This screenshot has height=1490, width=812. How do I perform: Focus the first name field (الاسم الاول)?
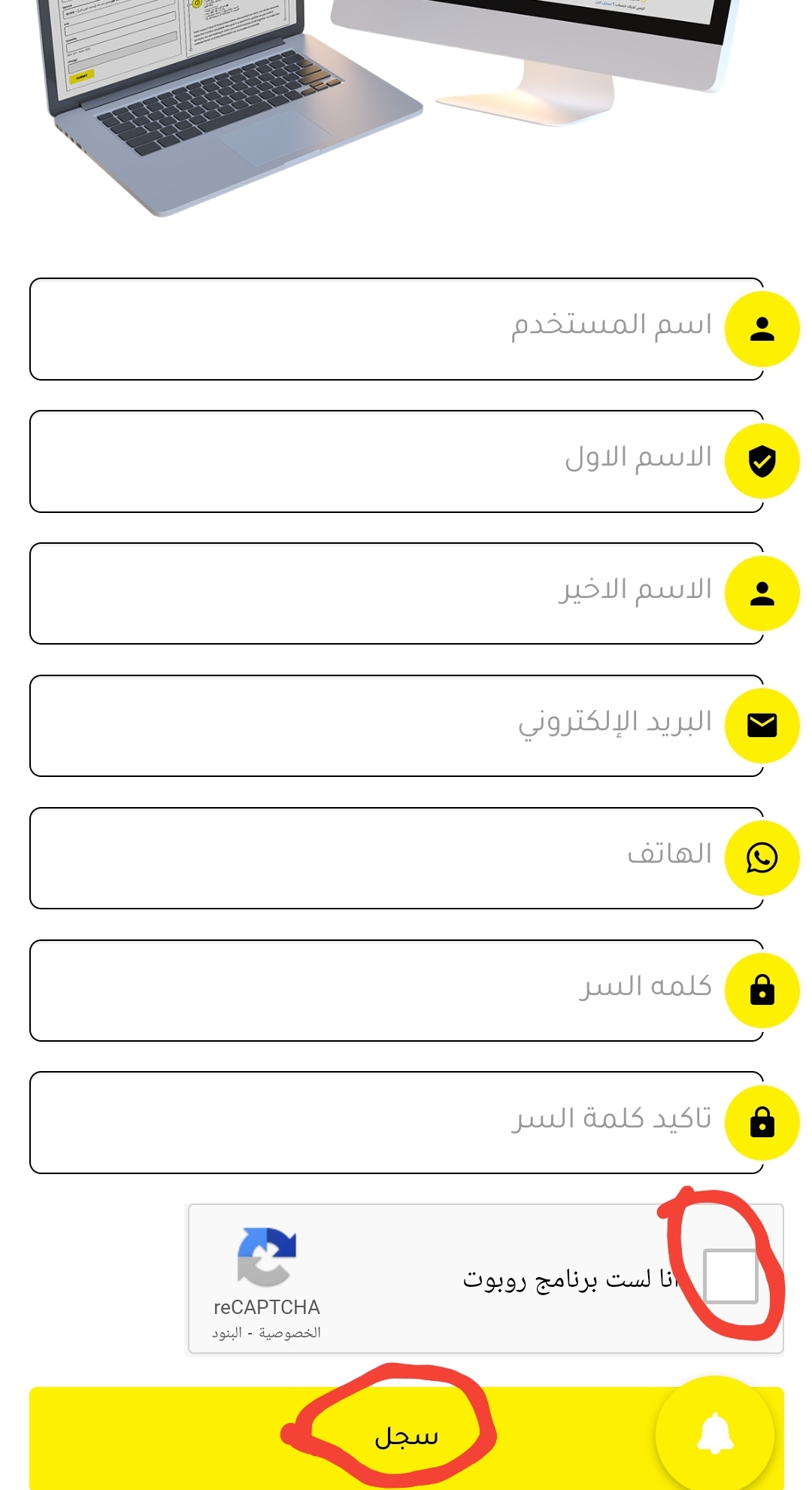click(396, 461)
